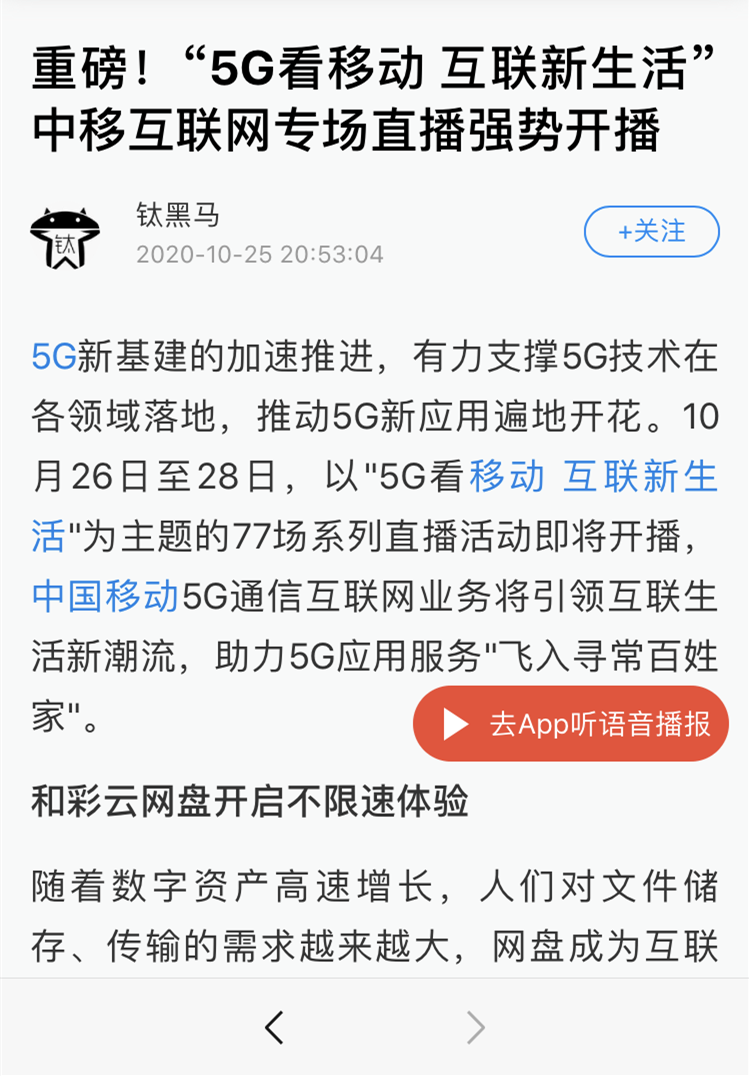Click the 中国移动 blue link
Viewport: 749px width, 1076px height.
[x=103, y=592]
